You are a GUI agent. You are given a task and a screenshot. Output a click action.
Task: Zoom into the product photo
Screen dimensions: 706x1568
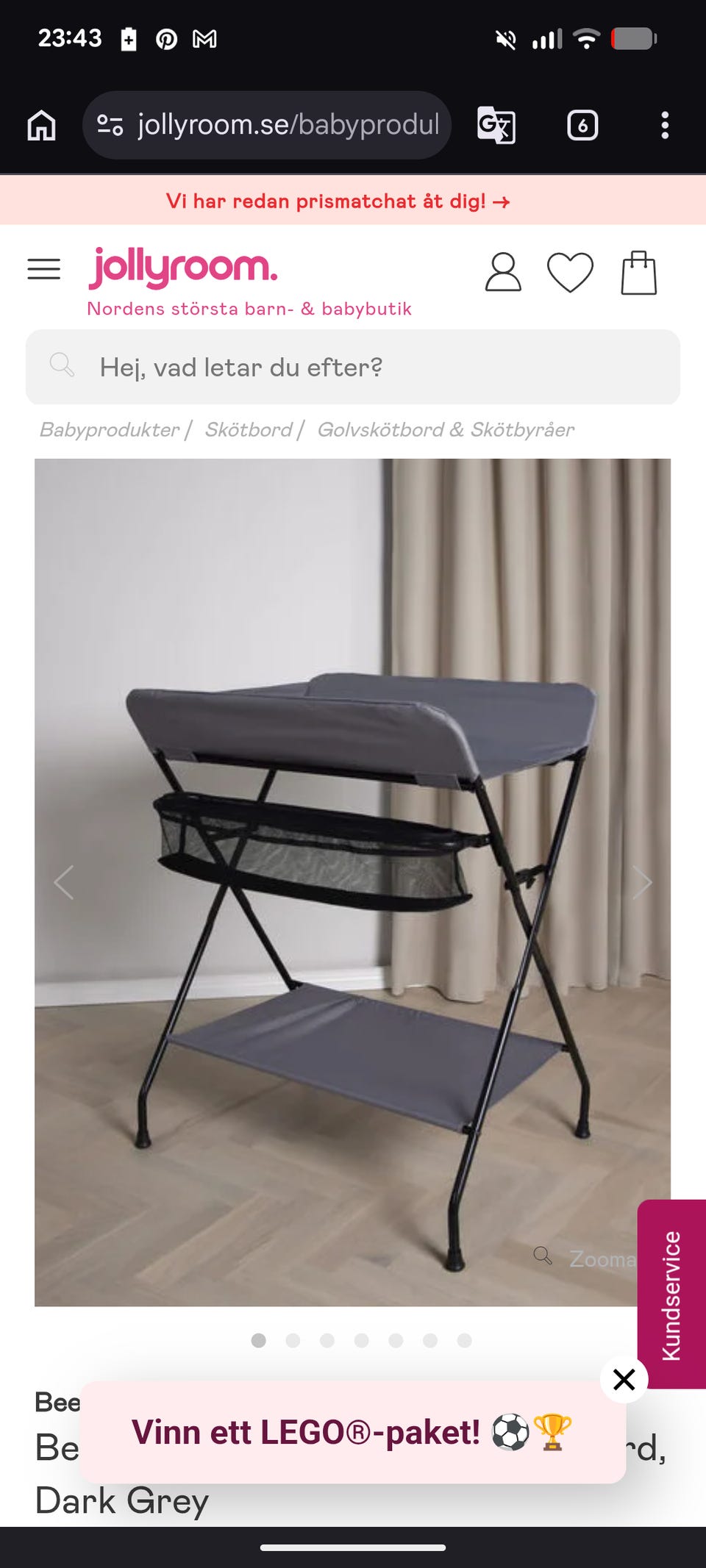click(x=586, y=1258)
